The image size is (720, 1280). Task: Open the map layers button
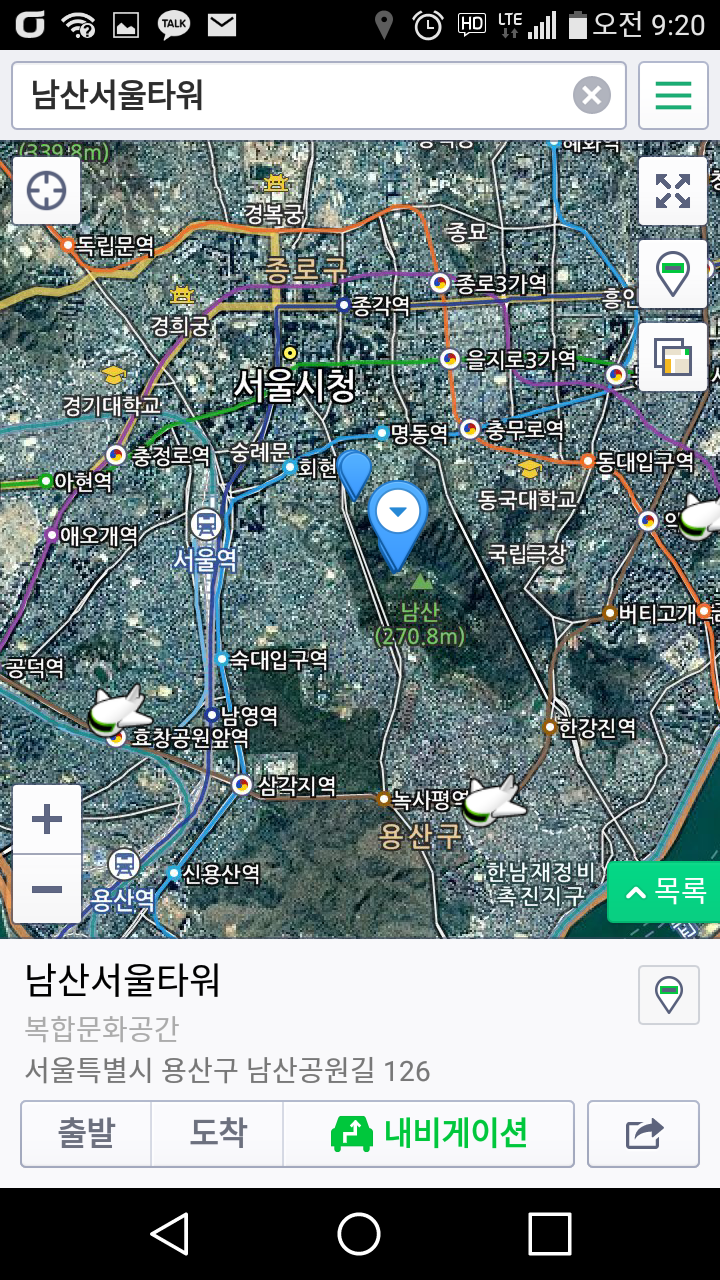673,357
